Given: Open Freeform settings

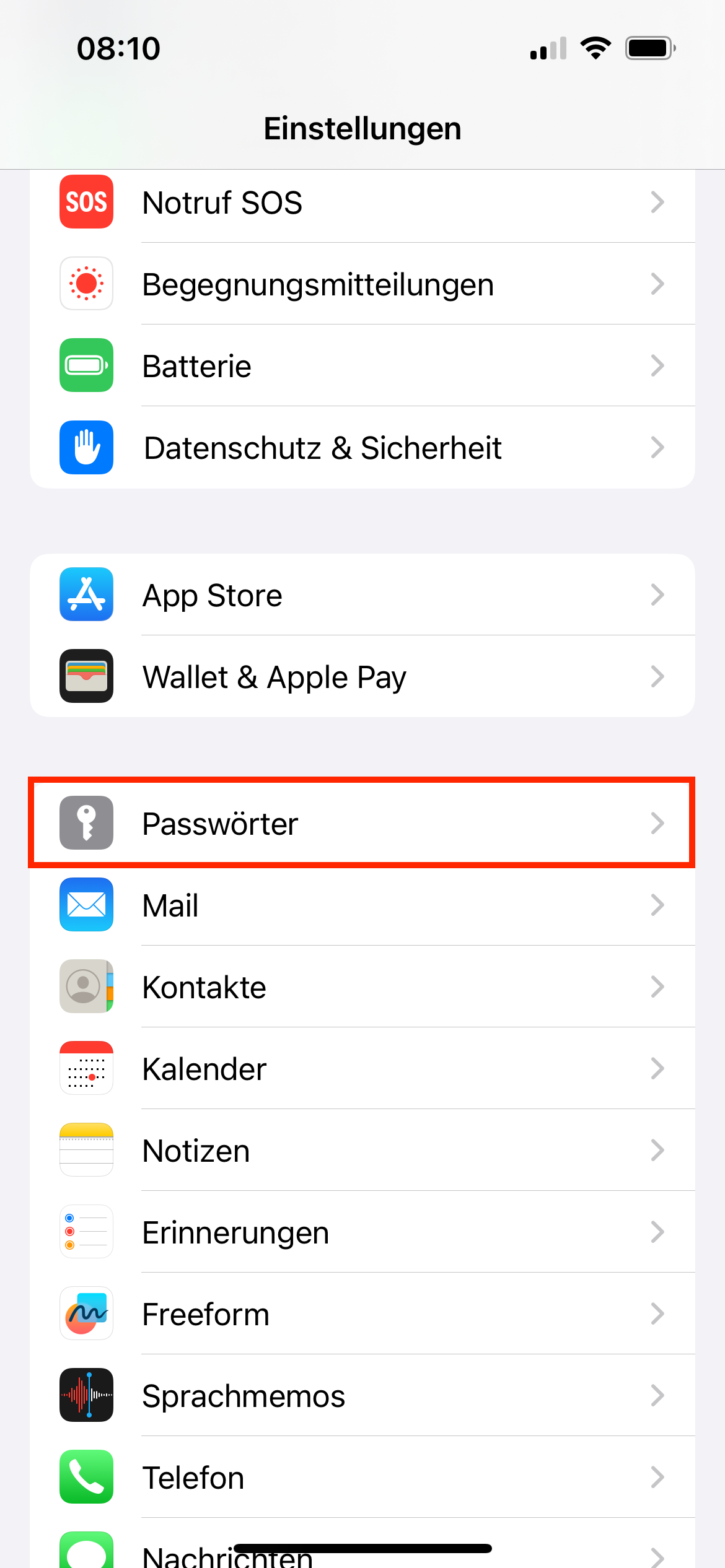Looking at the screenshot, I should tap(362, 1314).
